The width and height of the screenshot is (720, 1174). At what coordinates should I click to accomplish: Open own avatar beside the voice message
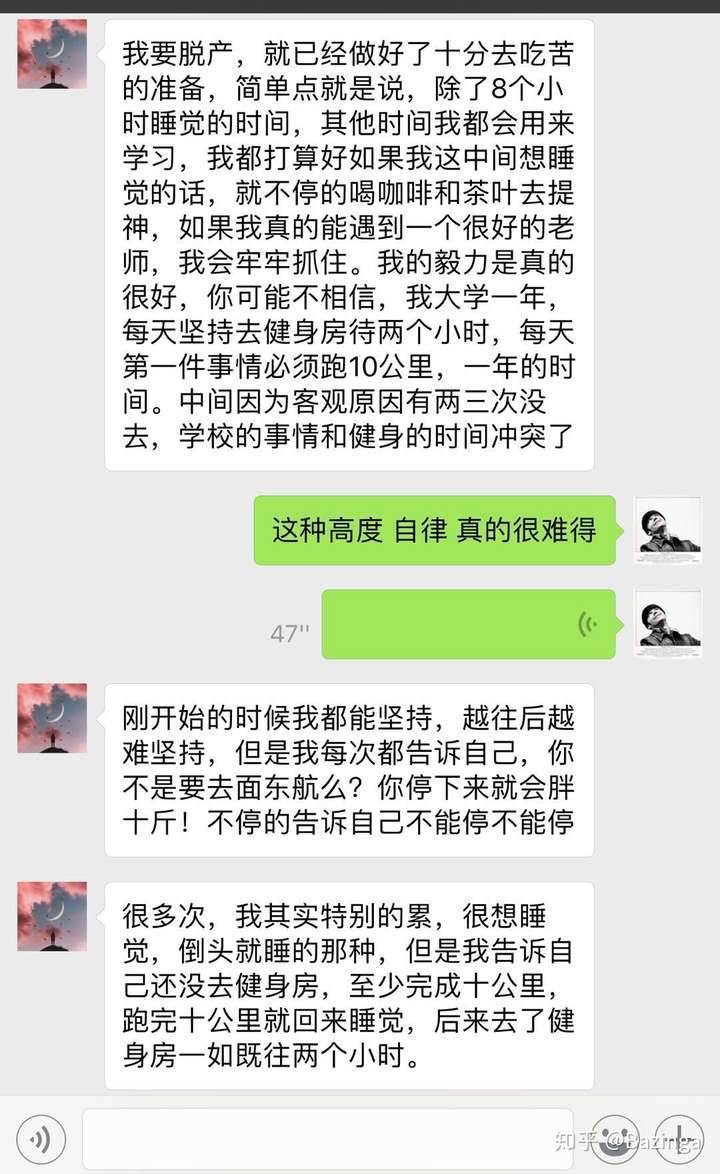[668, 624]
